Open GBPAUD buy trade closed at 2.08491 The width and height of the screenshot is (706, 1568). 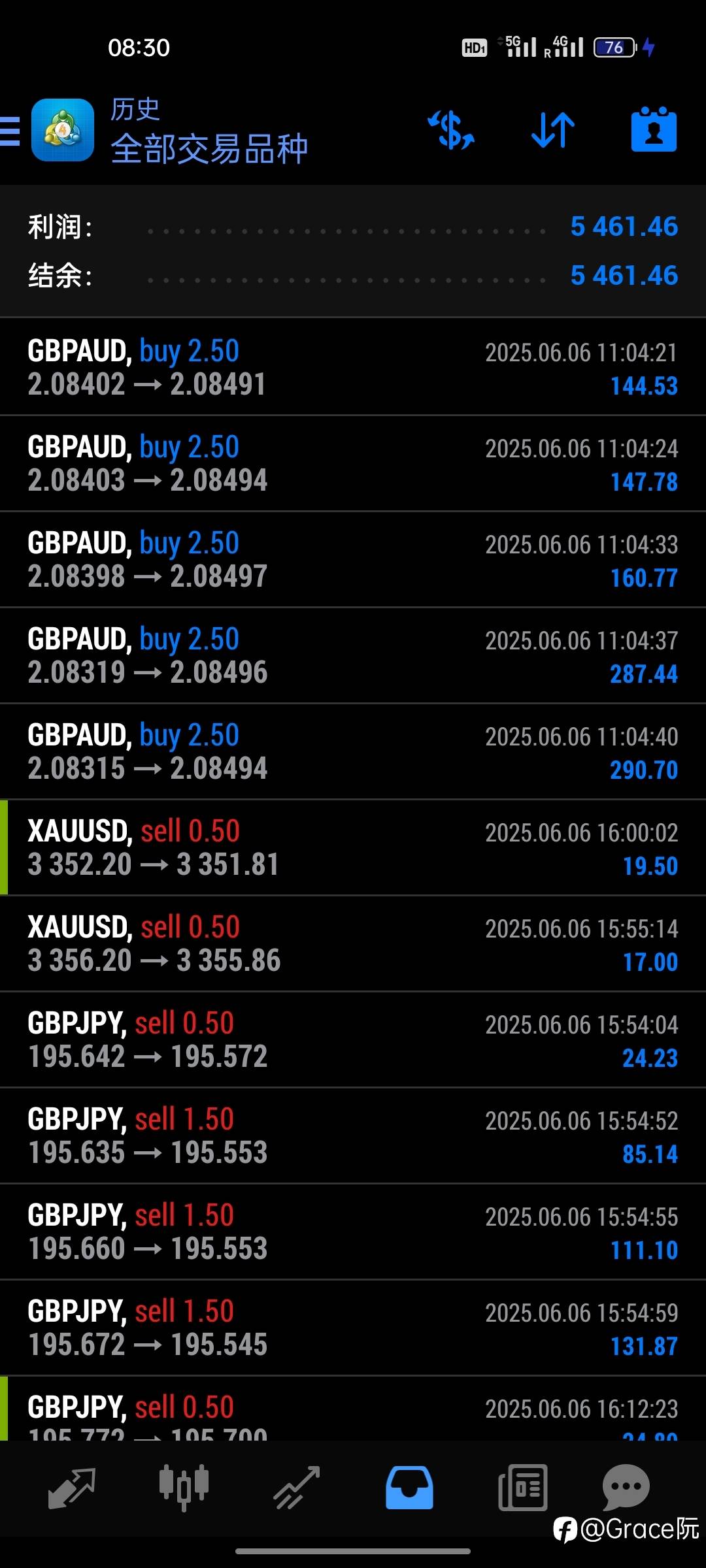pos(353,367)
